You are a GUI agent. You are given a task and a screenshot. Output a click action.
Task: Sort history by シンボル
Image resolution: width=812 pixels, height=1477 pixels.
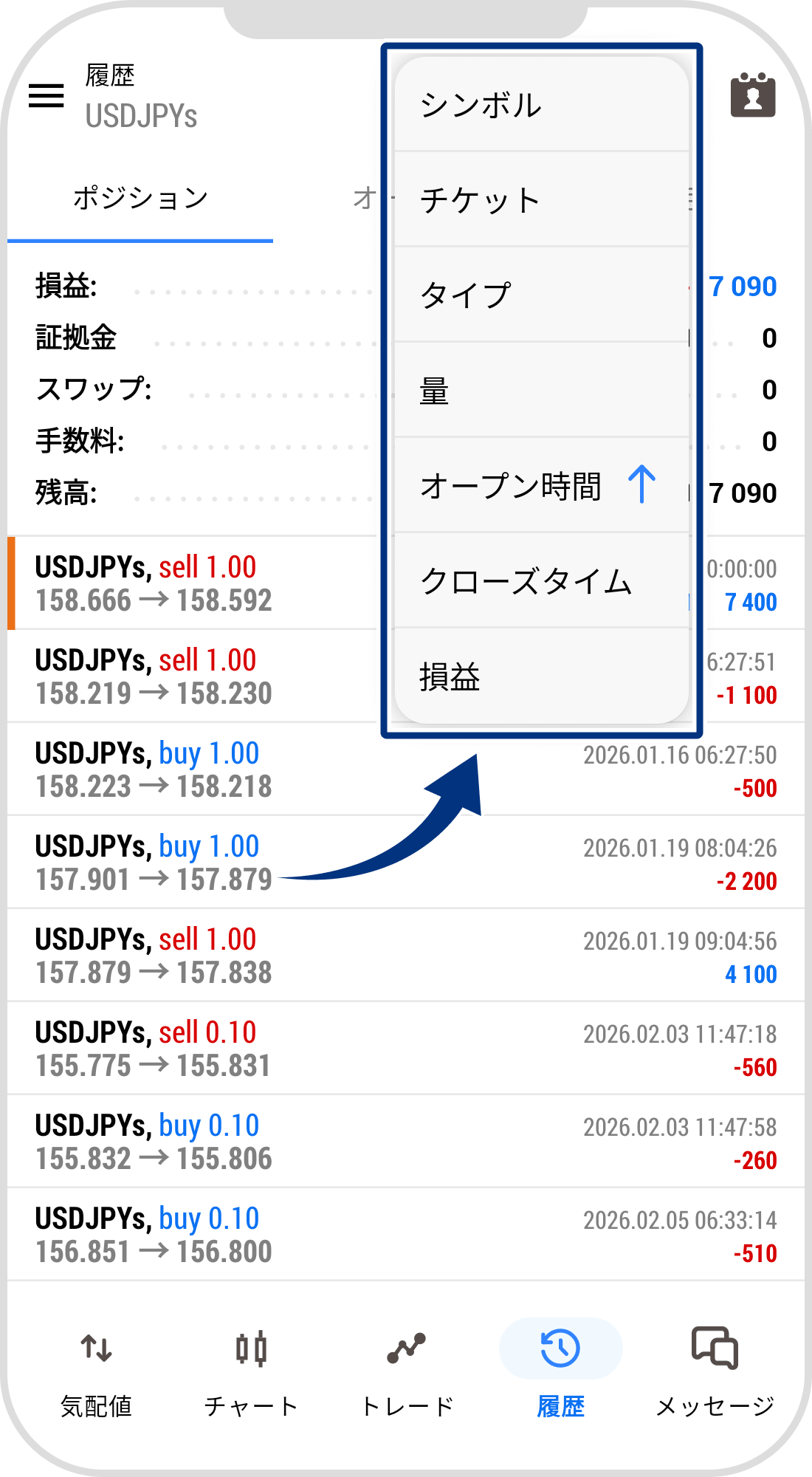[x=541, y=105]
